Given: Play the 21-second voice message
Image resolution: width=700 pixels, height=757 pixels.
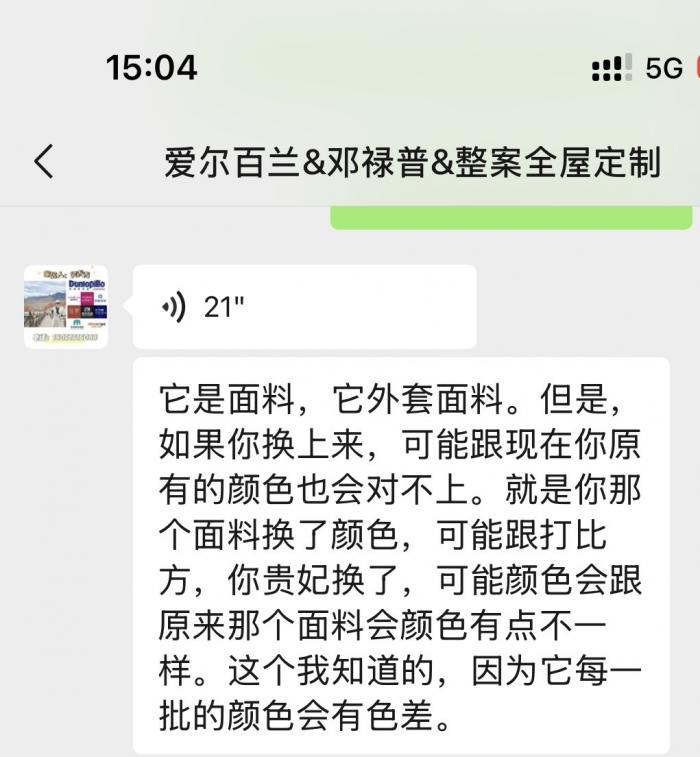Looking at the screenshot, I should [x=304, y=307].
